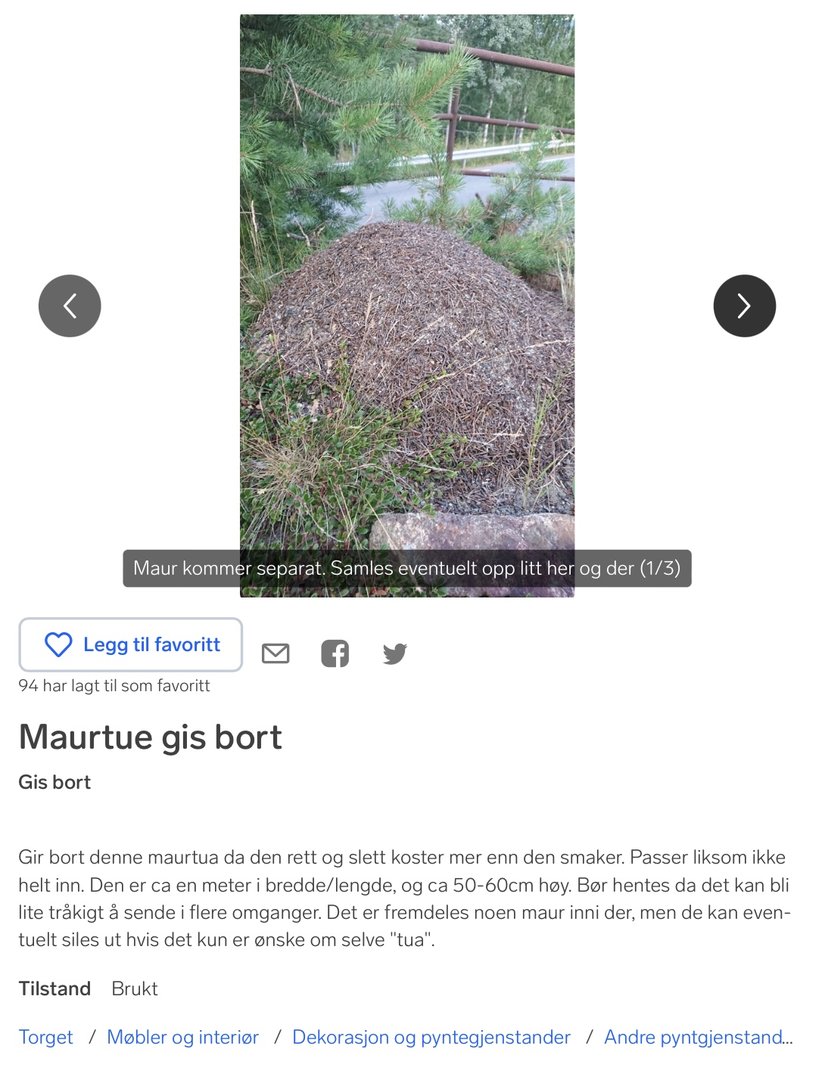825x1080 pixels.
Task: Open the Torget breadcrumb link
Action: (46, 1037)
